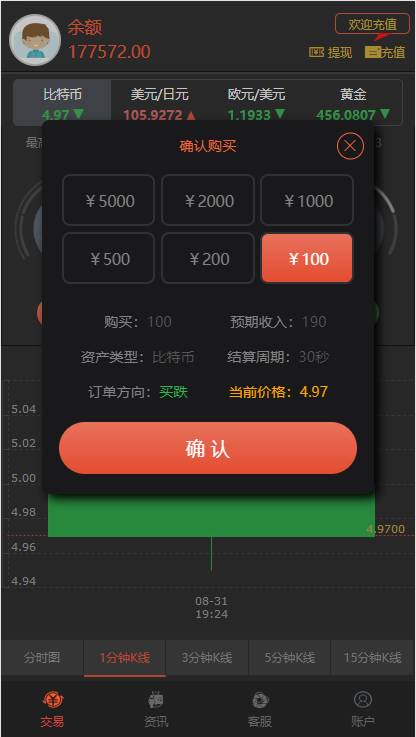
Task: Switch to 15分钟K线 chart
Action: click(373, 658)
